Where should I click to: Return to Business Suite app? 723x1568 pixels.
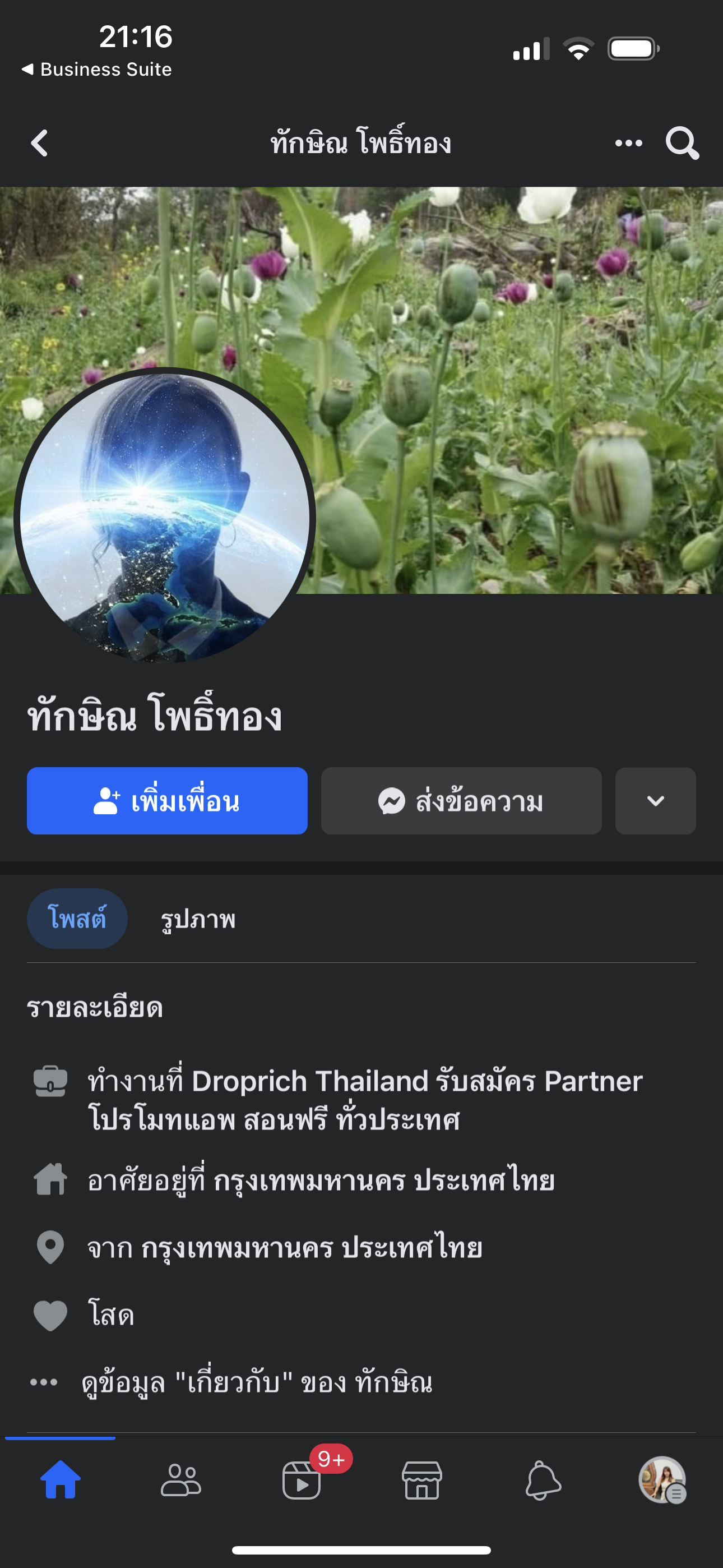(98, 70)
